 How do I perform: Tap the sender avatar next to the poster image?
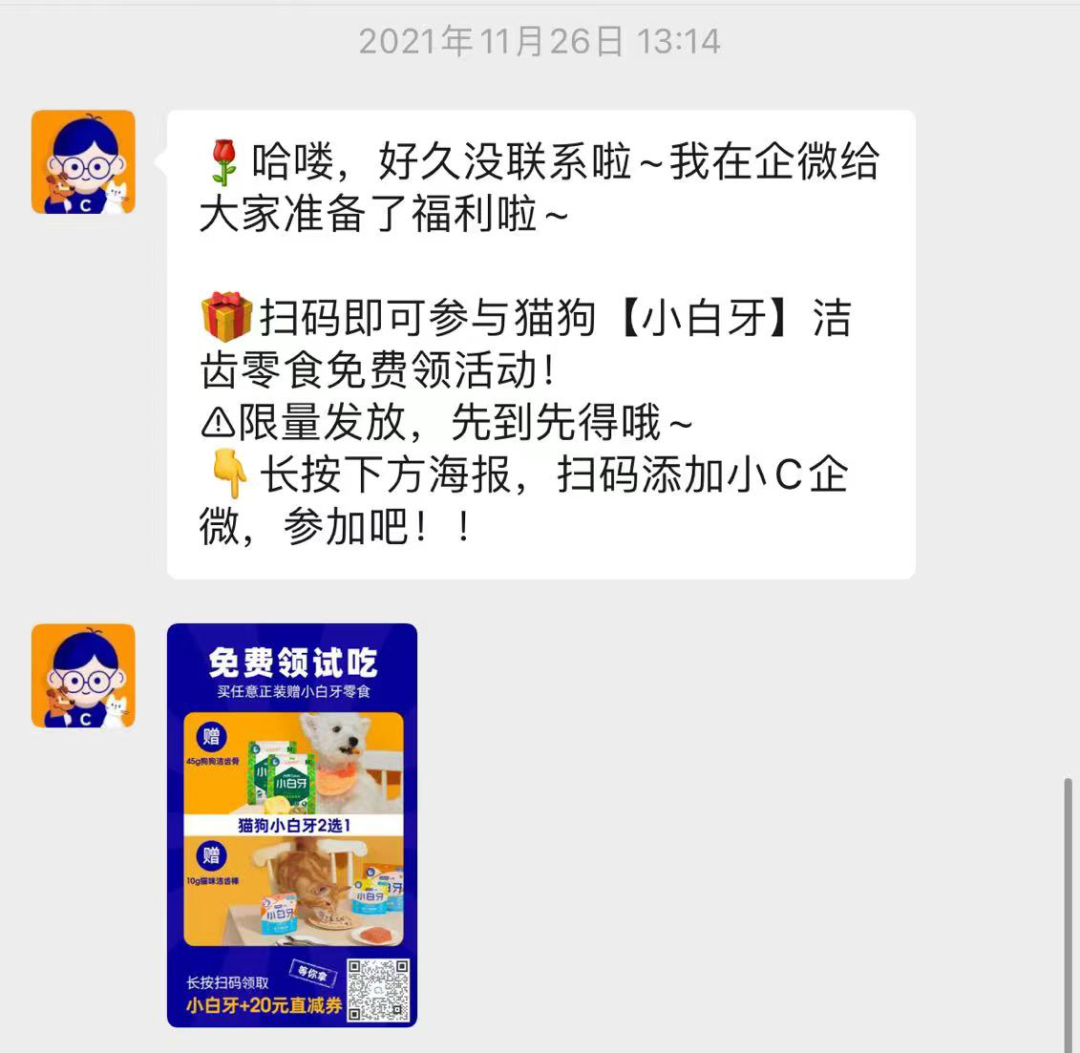[83, 676]
